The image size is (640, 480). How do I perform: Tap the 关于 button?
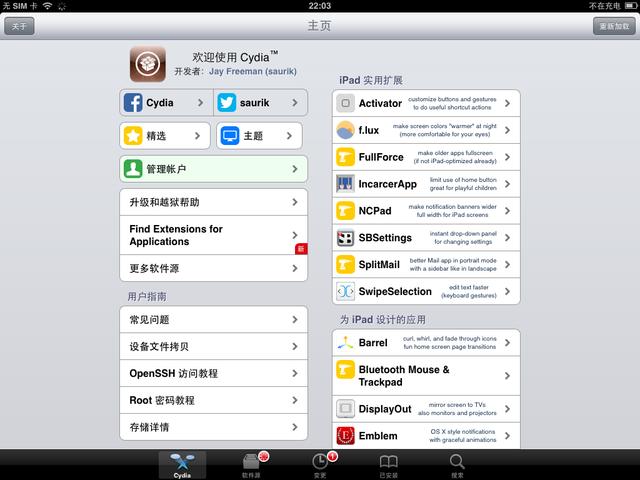[19, 26]
